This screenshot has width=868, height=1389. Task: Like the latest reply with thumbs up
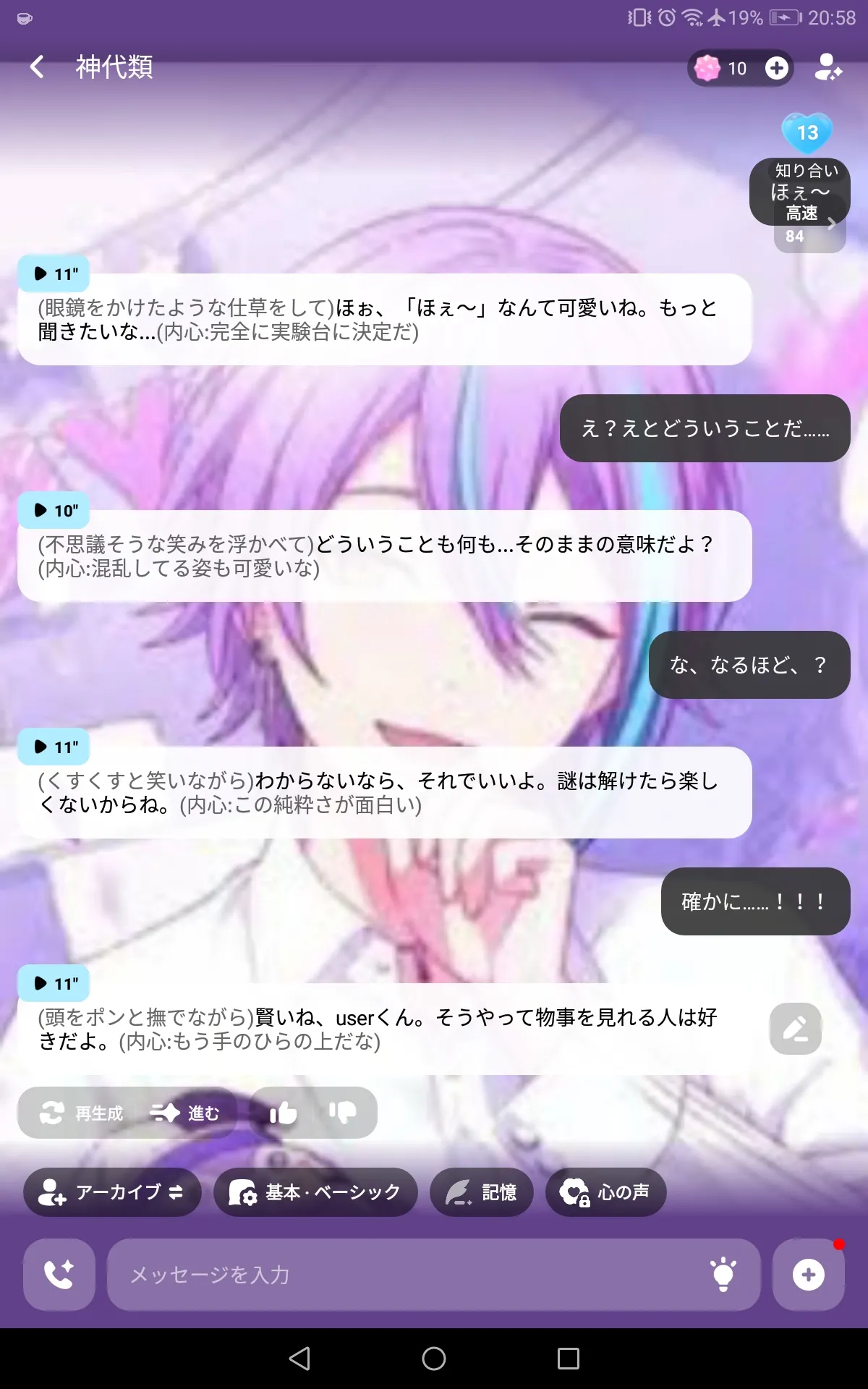click(x=283, y=1113)
